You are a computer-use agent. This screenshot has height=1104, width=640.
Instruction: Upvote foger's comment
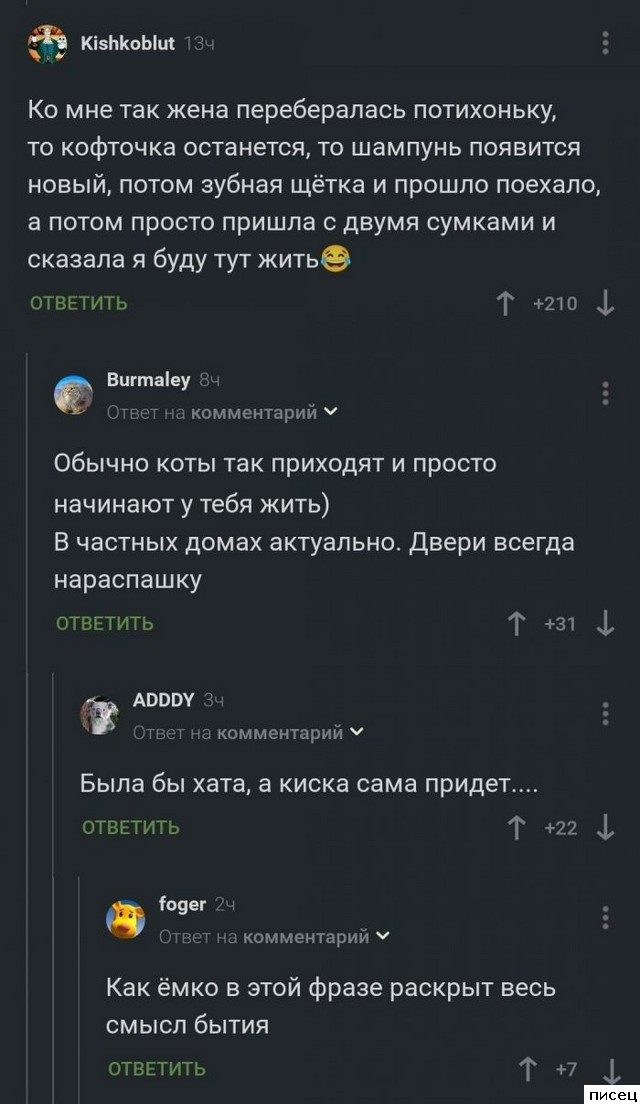[x=528, y=1069]
